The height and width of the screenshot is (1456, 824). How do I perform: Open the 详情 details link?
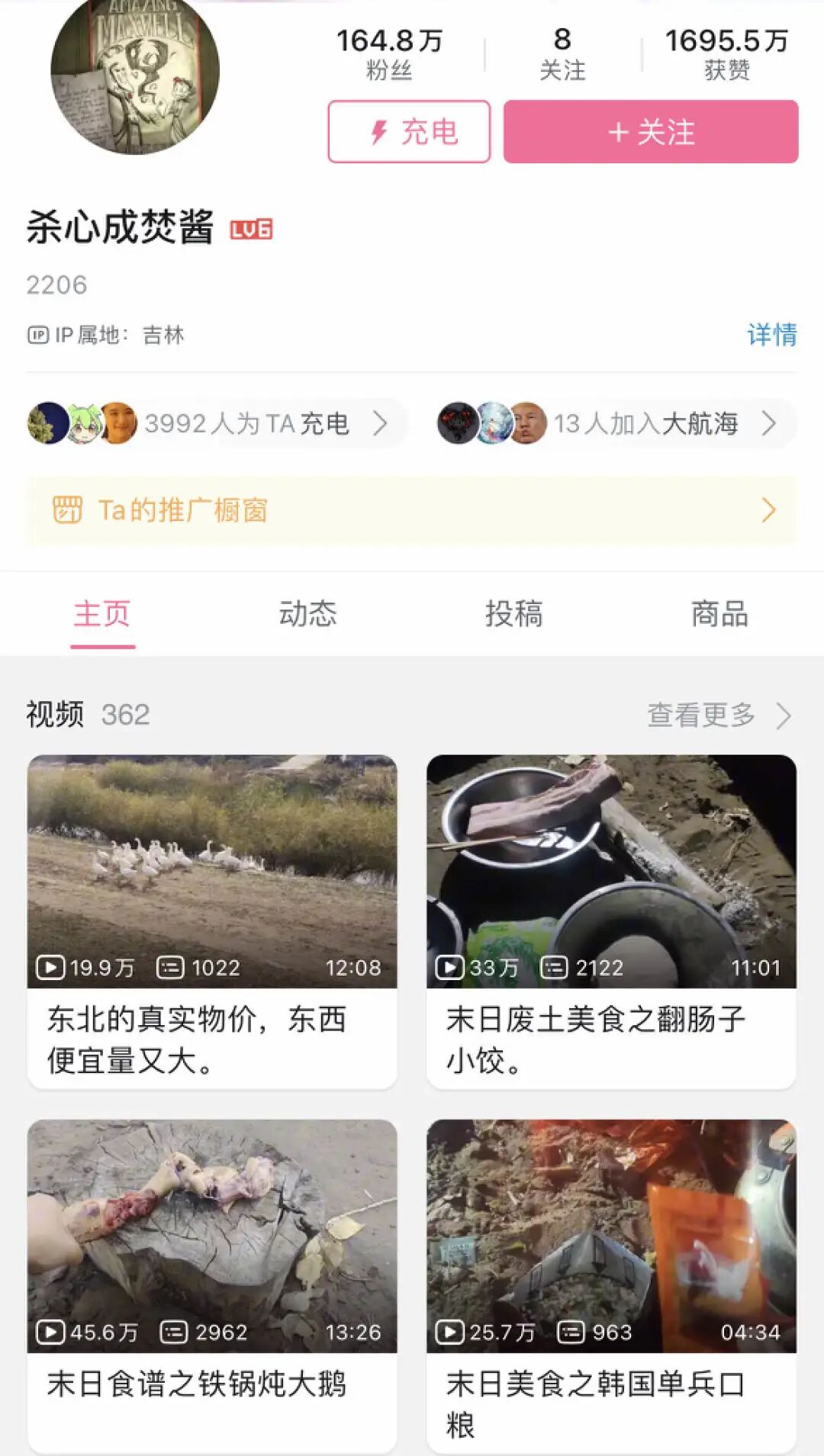click(x=772, y=335)
